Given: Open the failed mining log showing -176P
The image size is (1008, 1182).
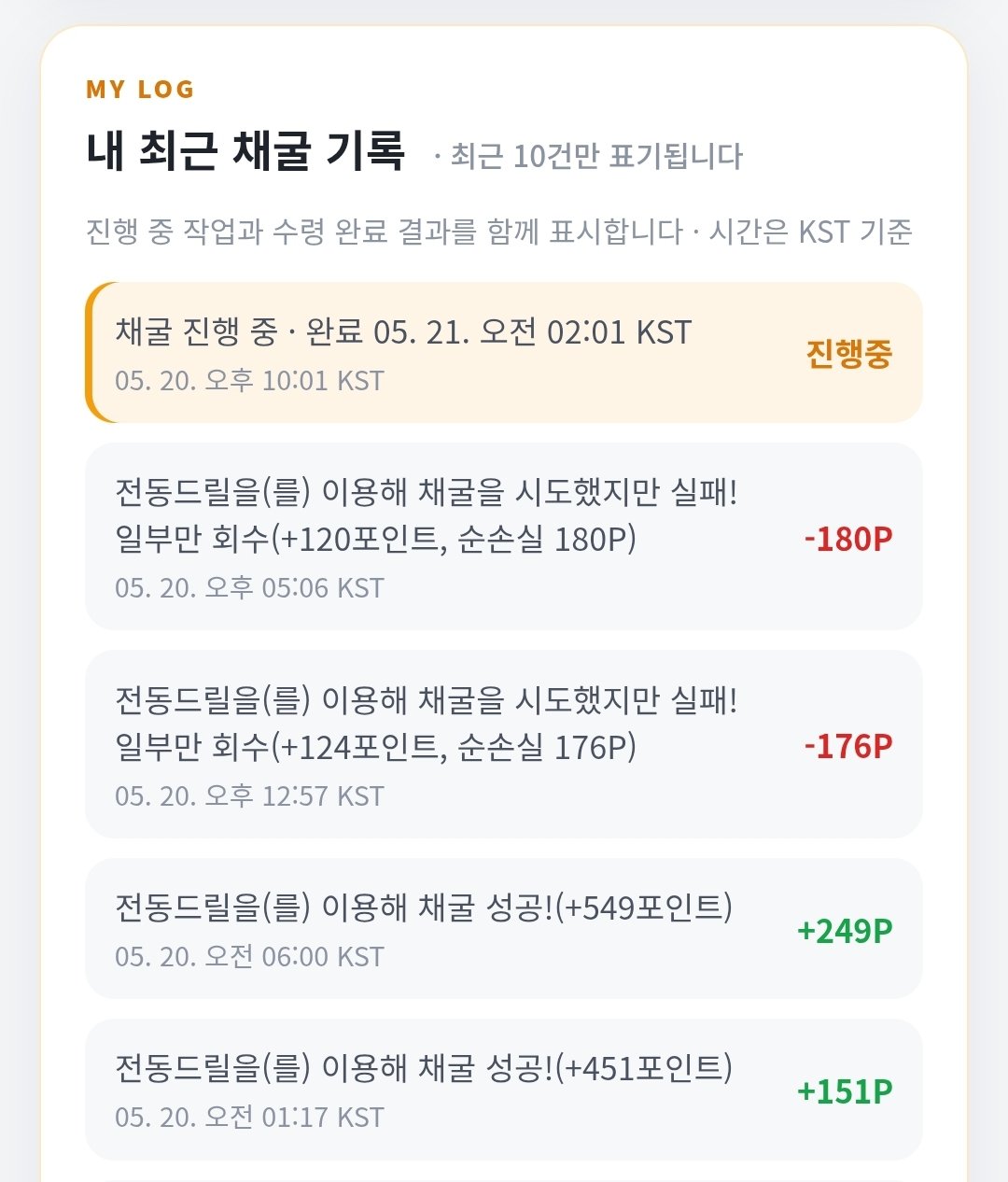Looking at the screenshot, I should tap(504, 744).
